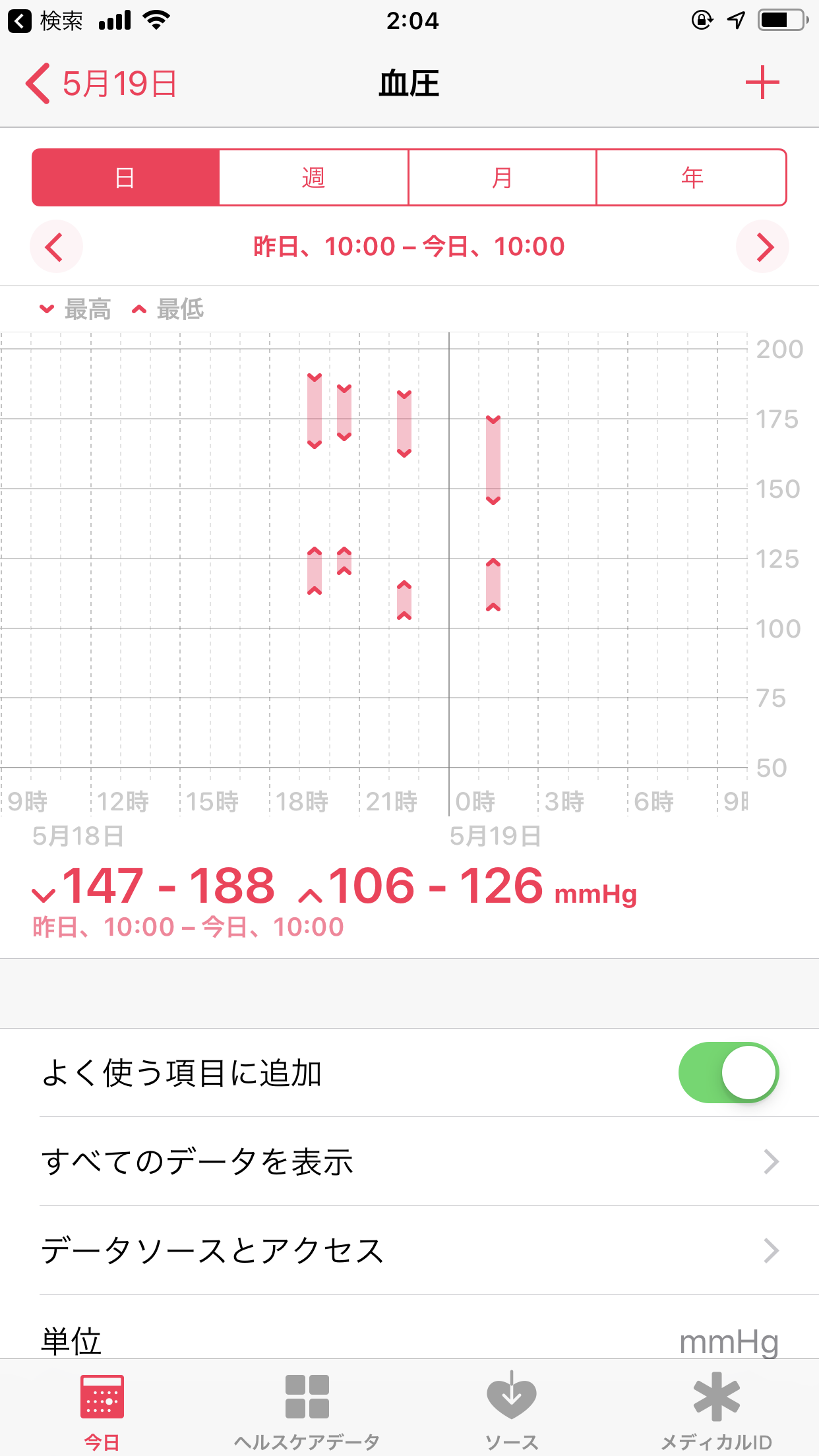This screenshot has height=1456, width=819.
Task: Add a new blood pressure entry
Action: click(x=762, y=82)
